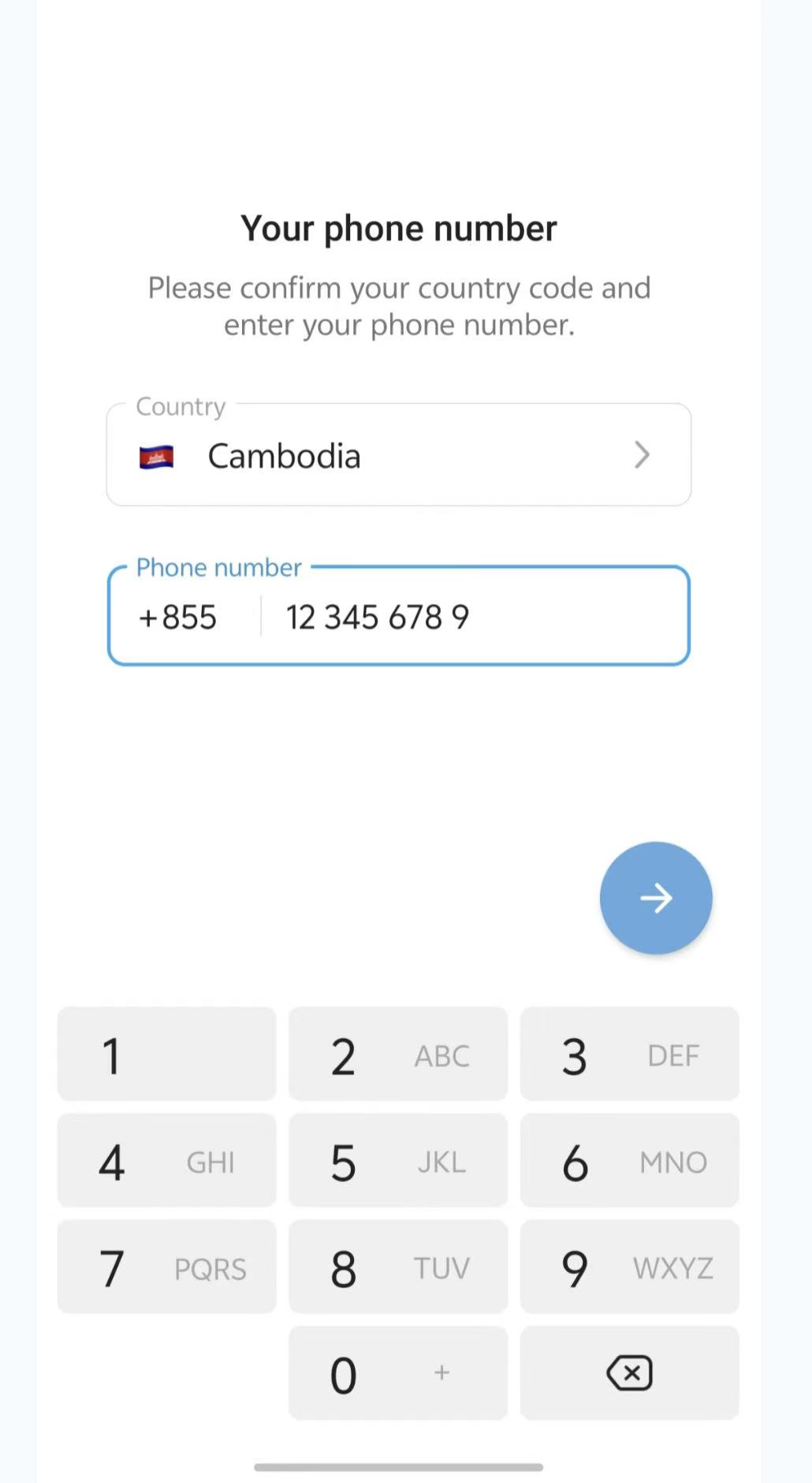Continue with the blue arrow button
This screenshot has width=812, height=1483.
tap(655, 898)
